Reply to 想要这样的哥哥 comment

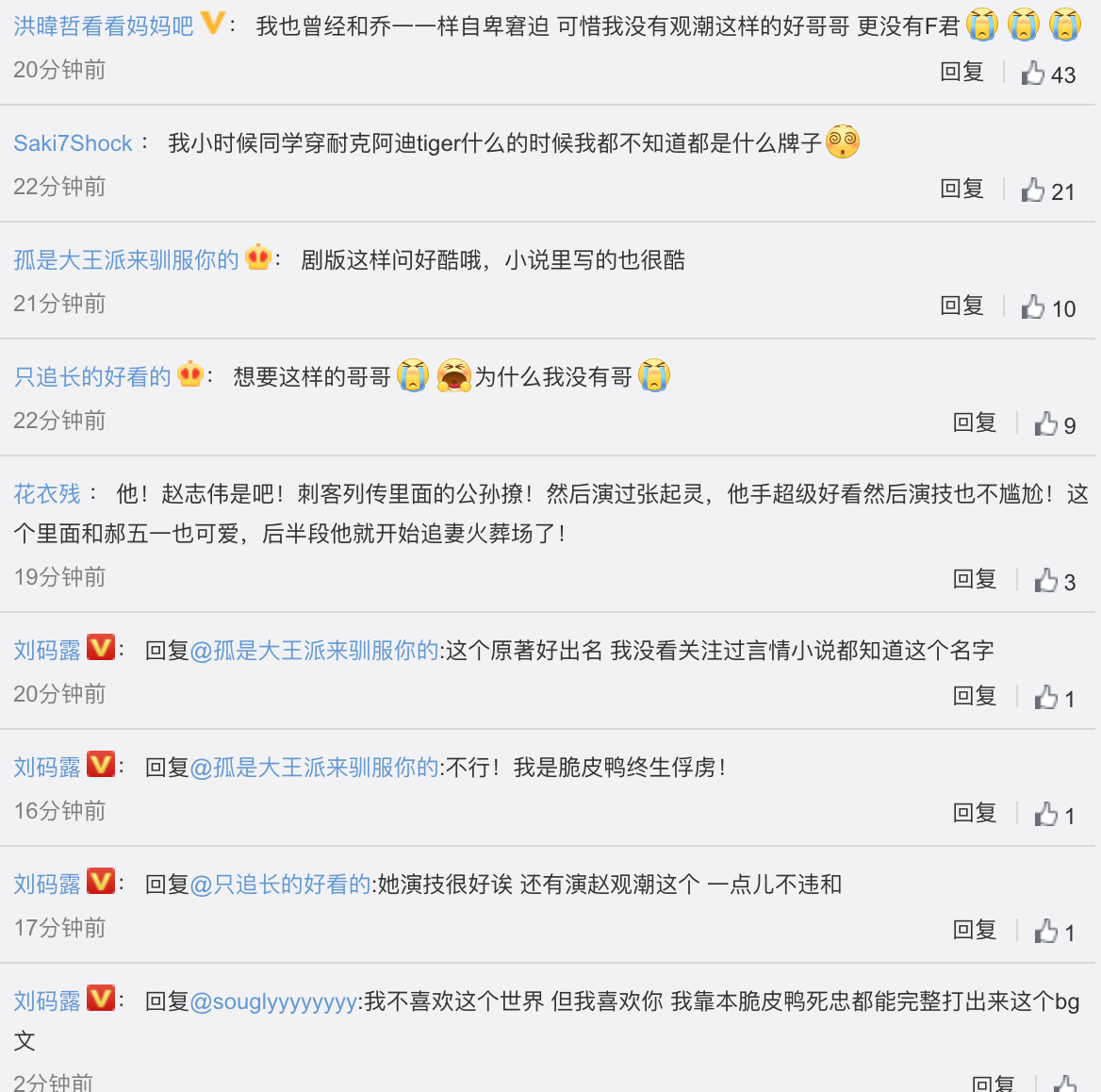pyautogui.click(x=975, y=422)
